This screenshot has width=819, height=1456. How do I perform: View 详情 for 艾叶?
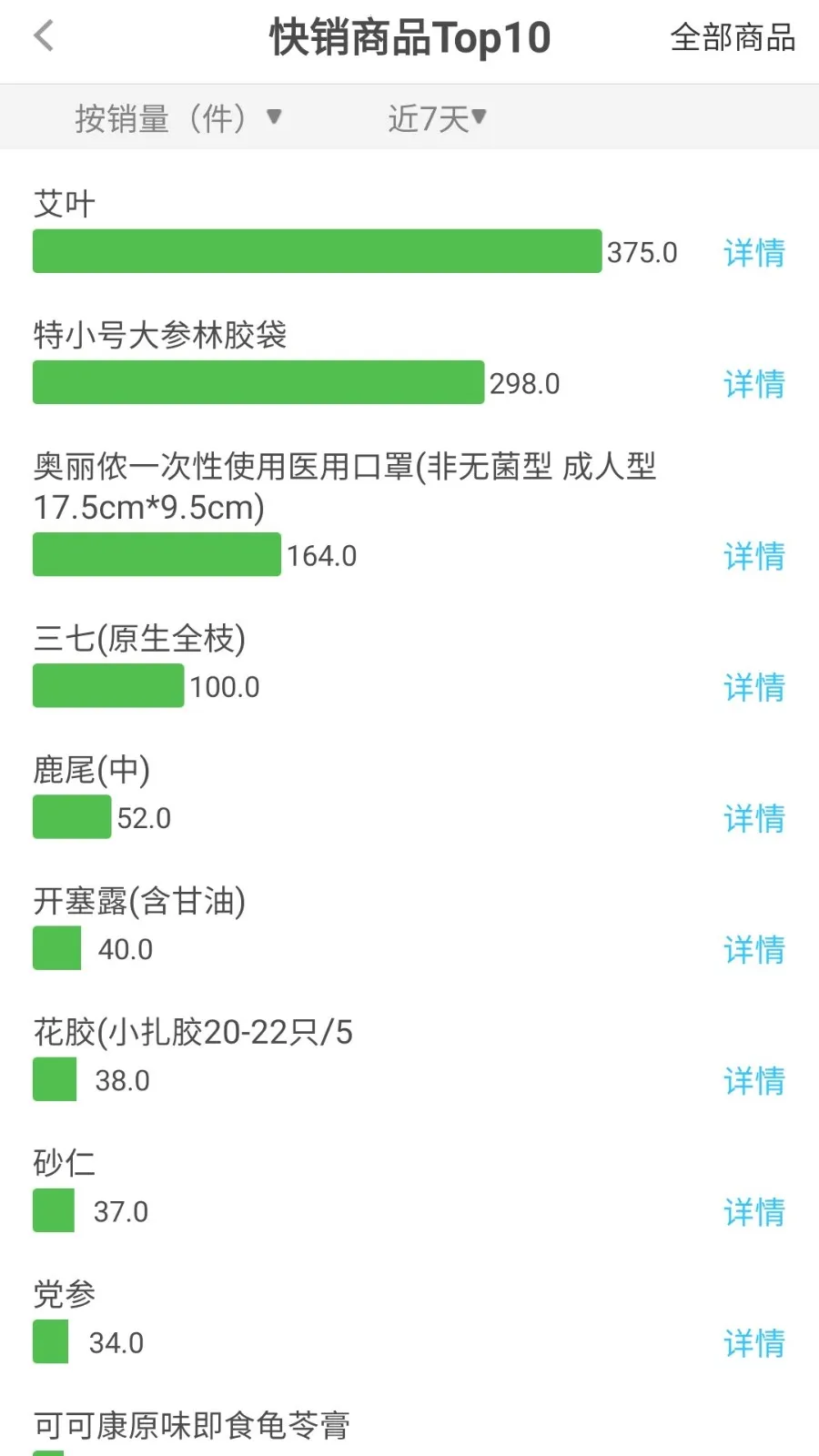753,252
